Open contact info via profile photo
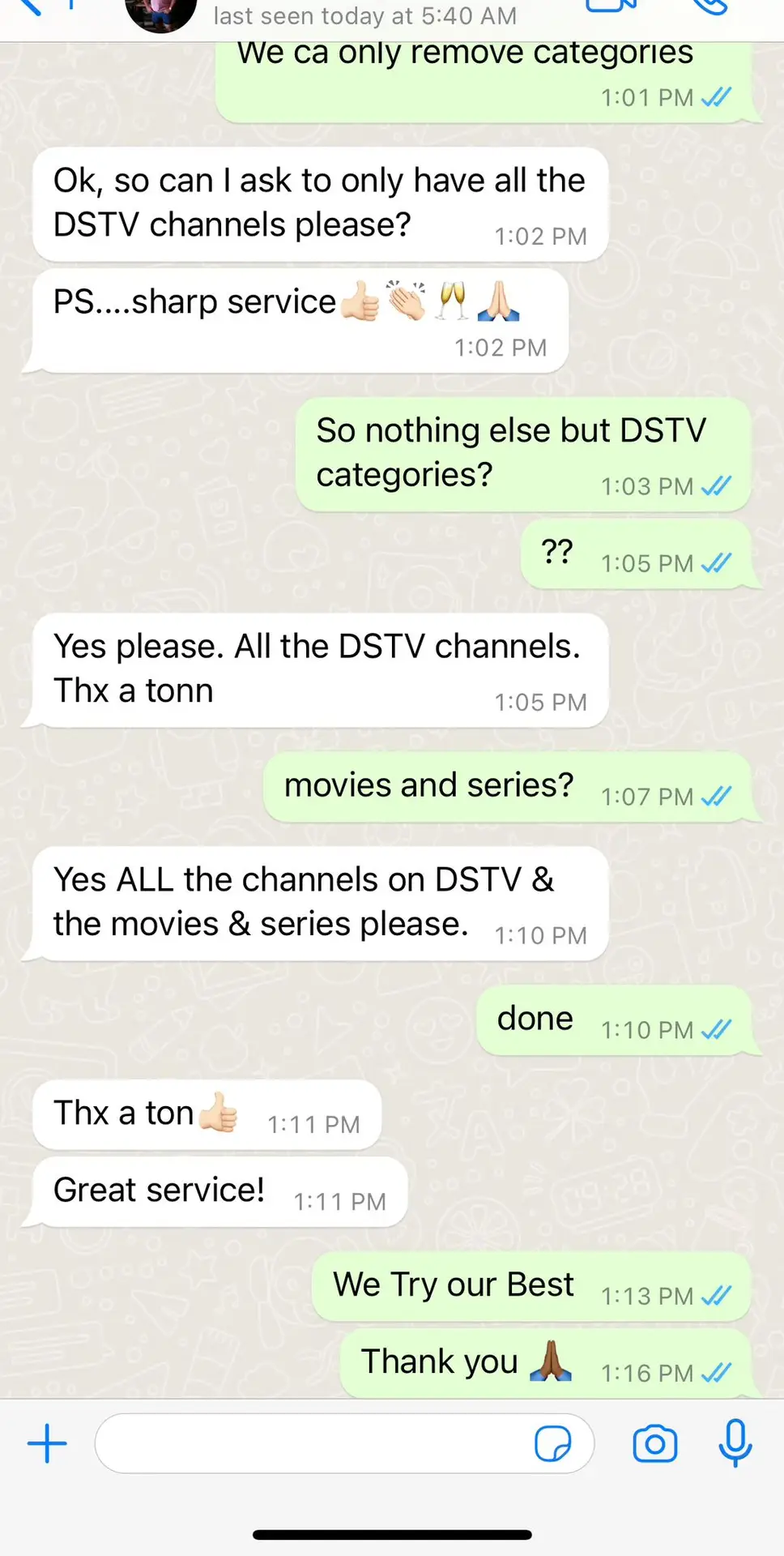784x1556 pixels. coord(161,11)
